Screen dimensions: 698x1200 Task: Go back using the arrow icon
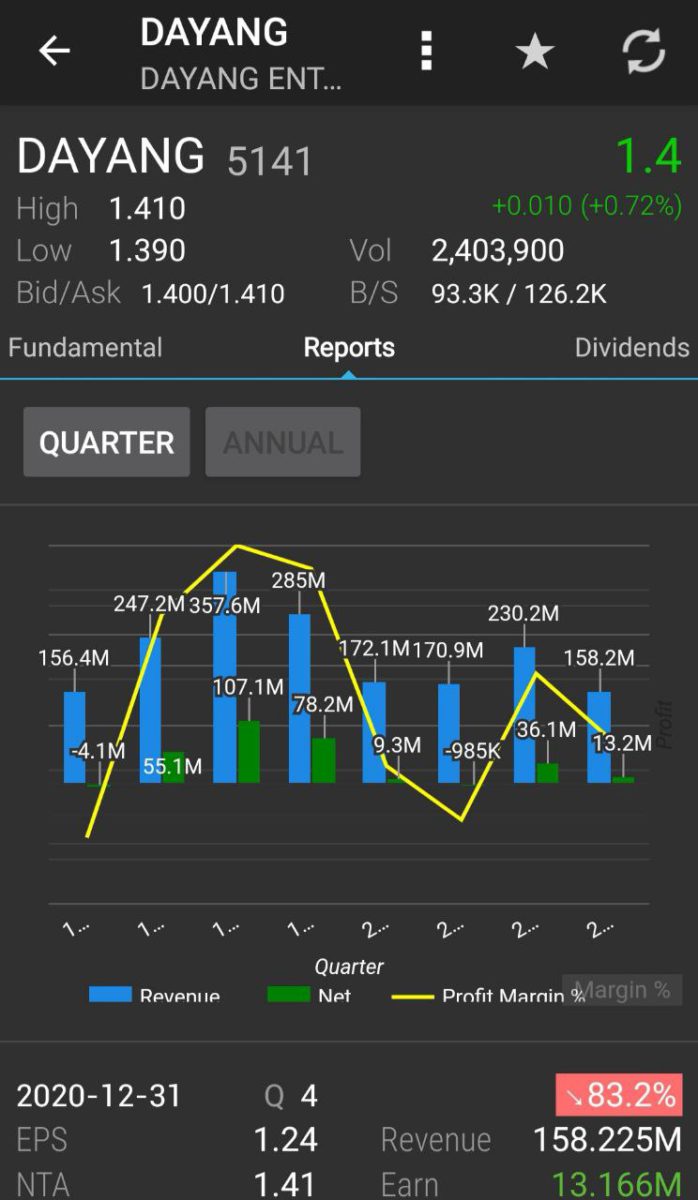point(54,51)
